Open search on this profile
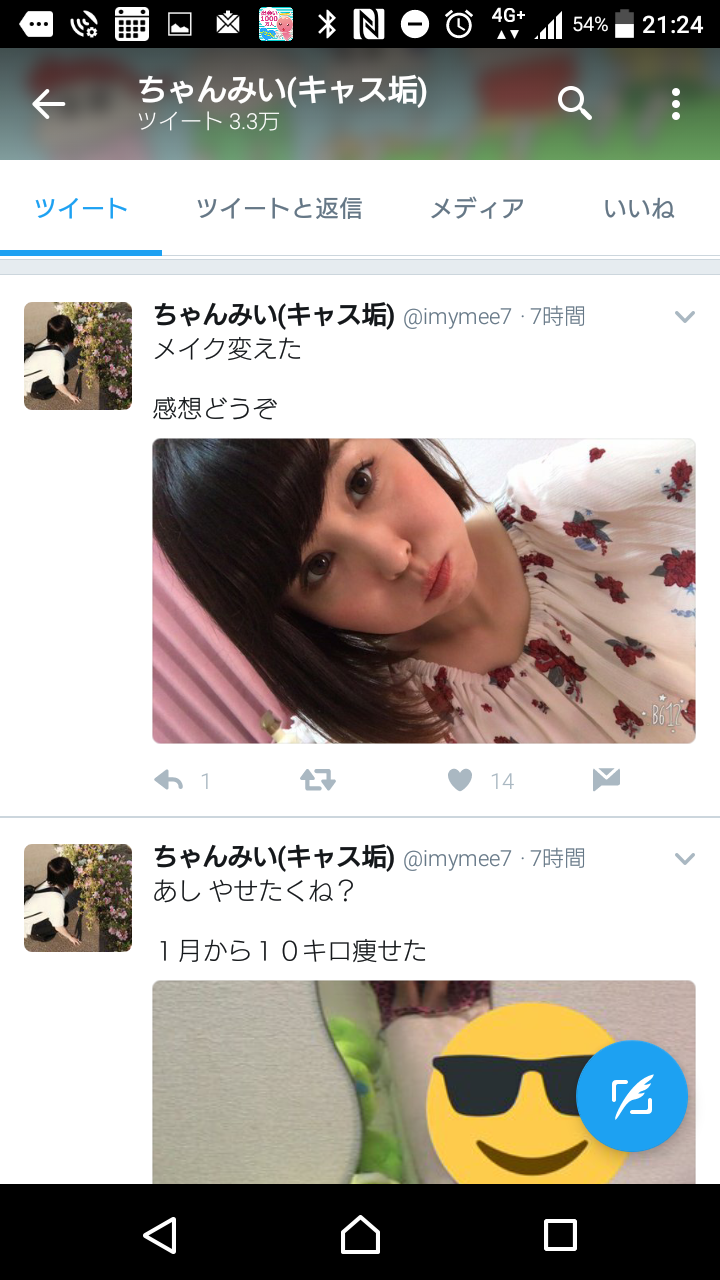The width and height of the screenshot is (720, 1280). tap(574, 103)
